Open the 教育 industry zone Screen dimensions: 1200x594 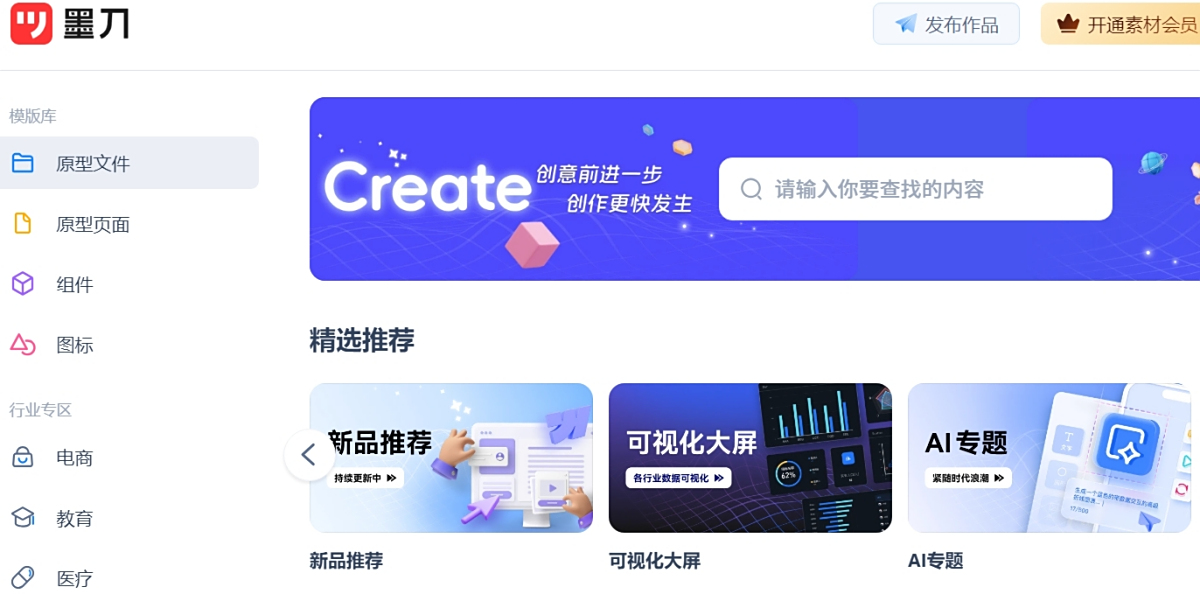[x=75, y=518]
